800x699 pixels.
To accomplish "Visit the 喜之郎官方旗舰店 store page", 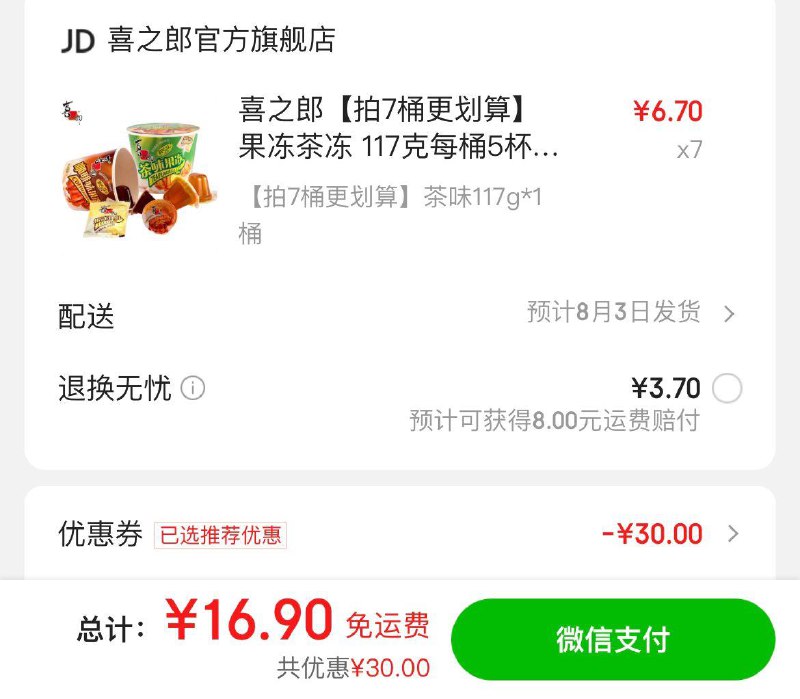I will coord(221,40).
